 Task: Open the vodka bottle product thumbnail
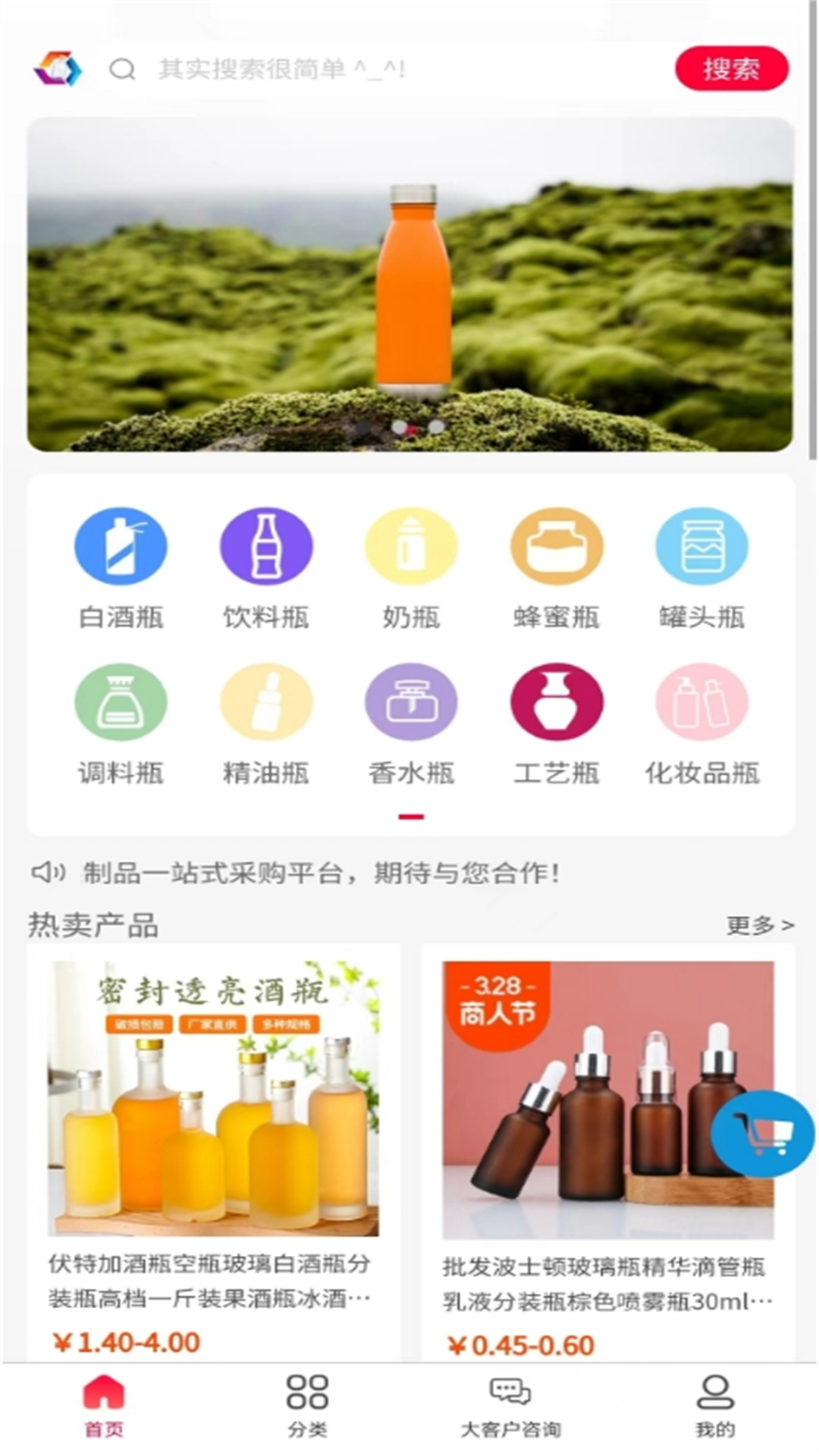click(215, 1098)
